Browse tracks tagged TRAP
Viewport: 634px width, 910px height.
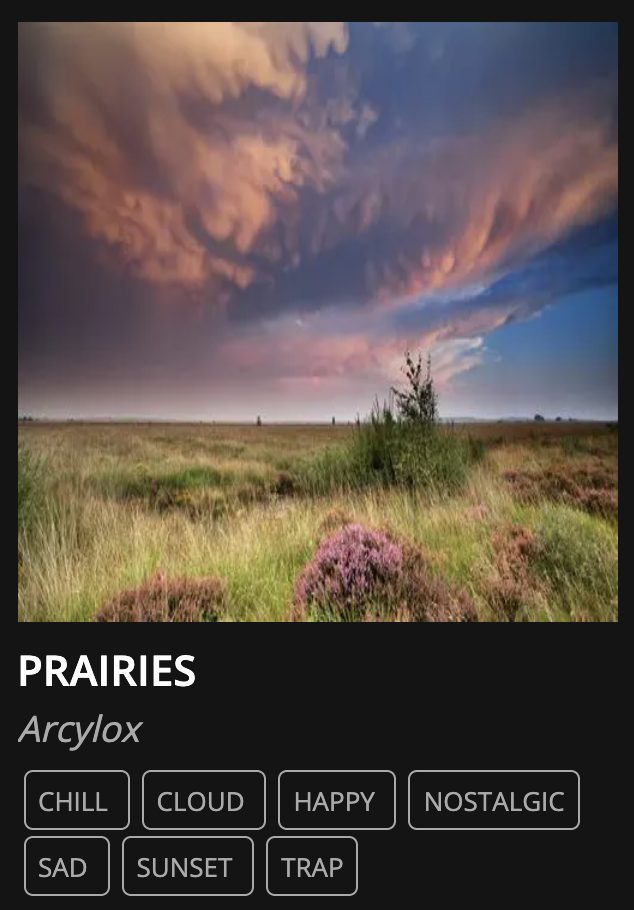[311, 867]
